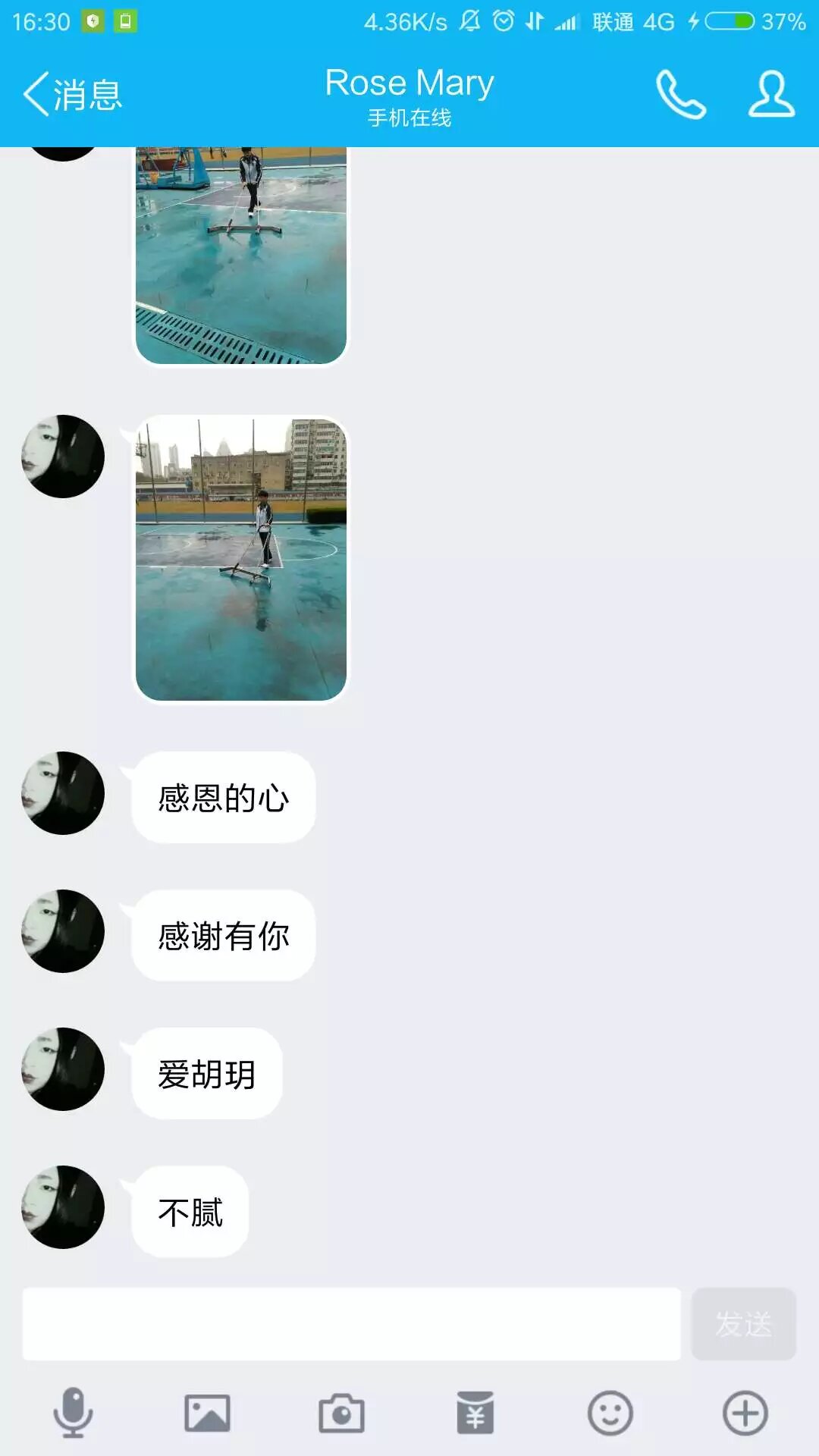
Task: Open the camera to take a photo
Action: (x=341, y=1414)
